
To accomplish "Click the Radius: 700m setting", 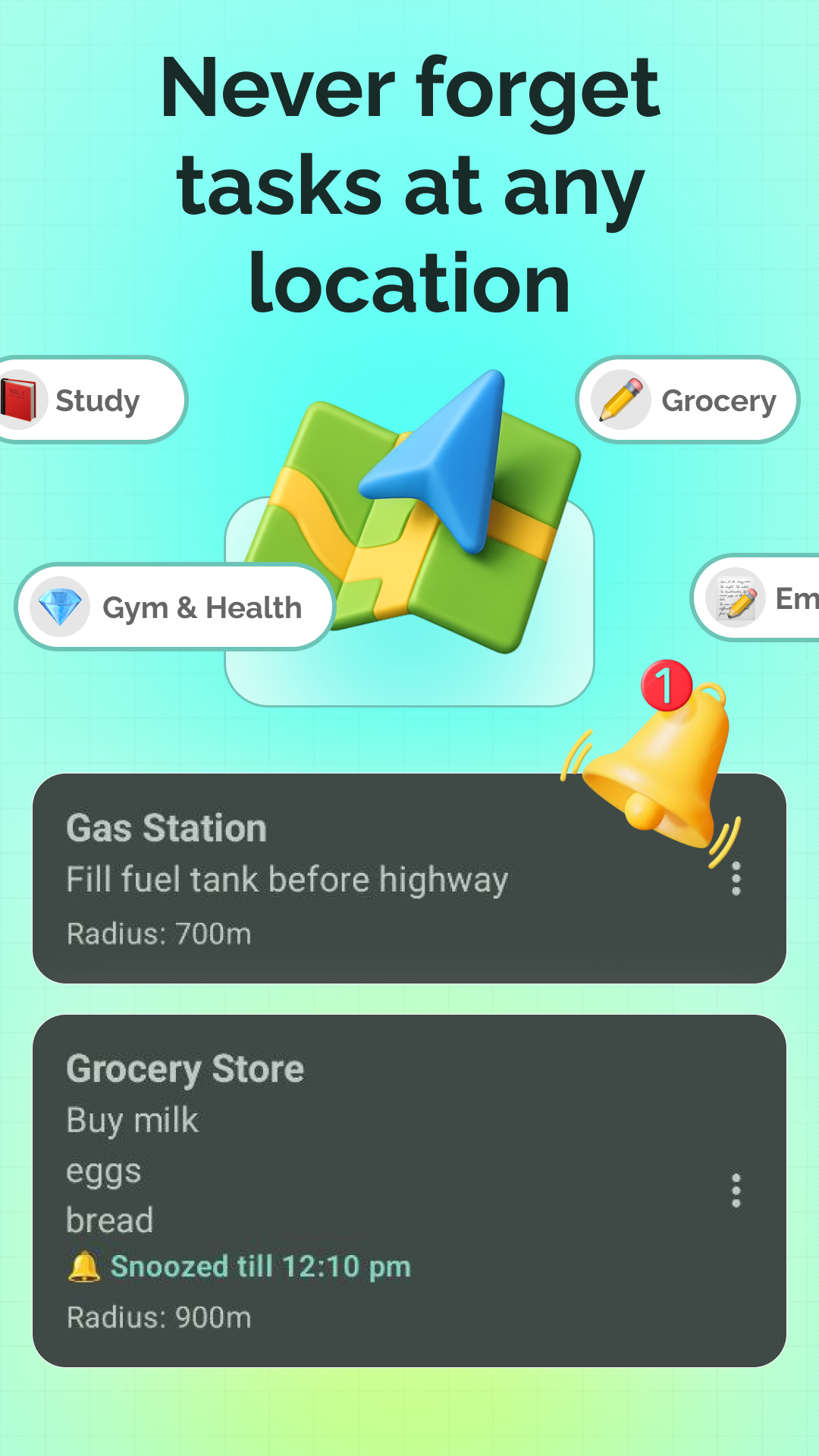I will tap(159, 934).
